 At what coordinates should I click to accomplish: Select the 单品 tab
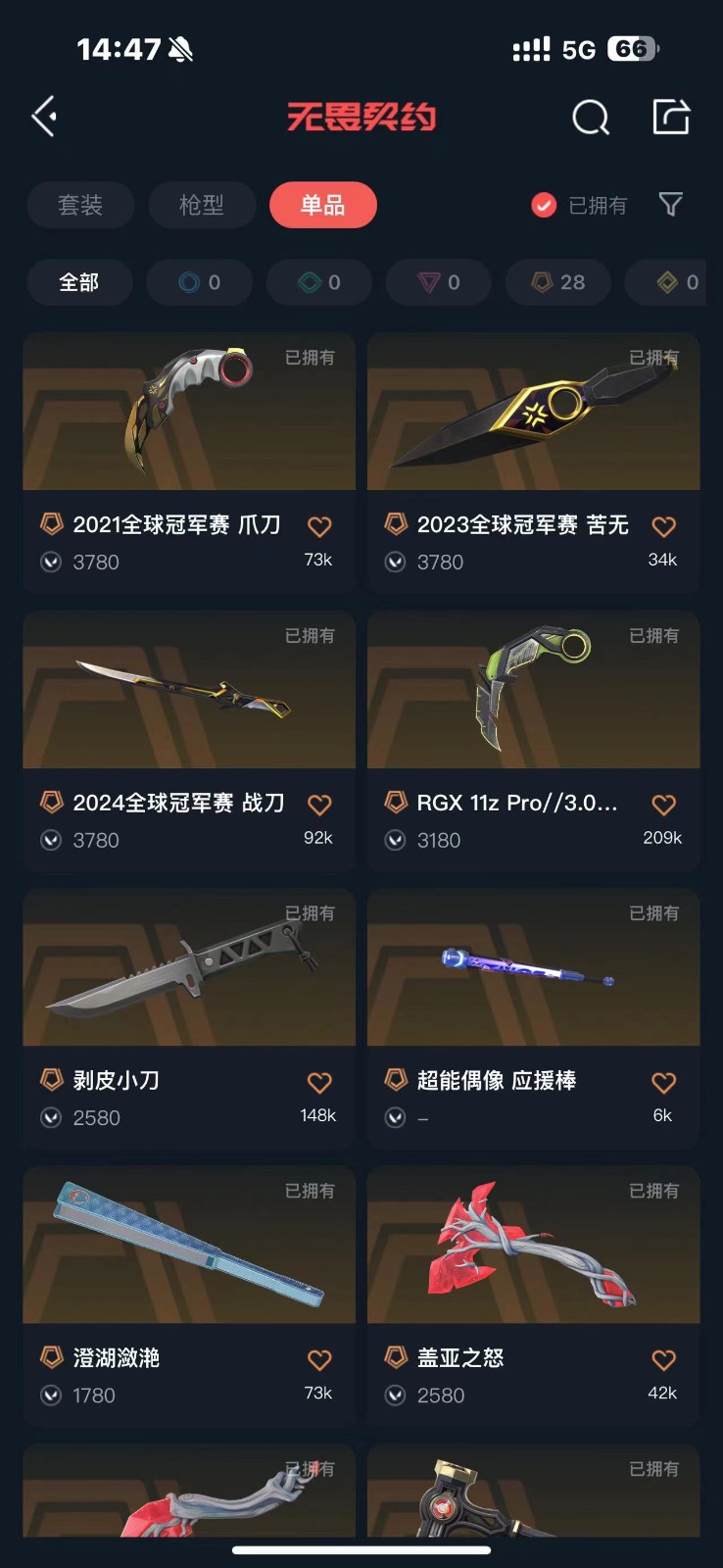tap(322, 205)
